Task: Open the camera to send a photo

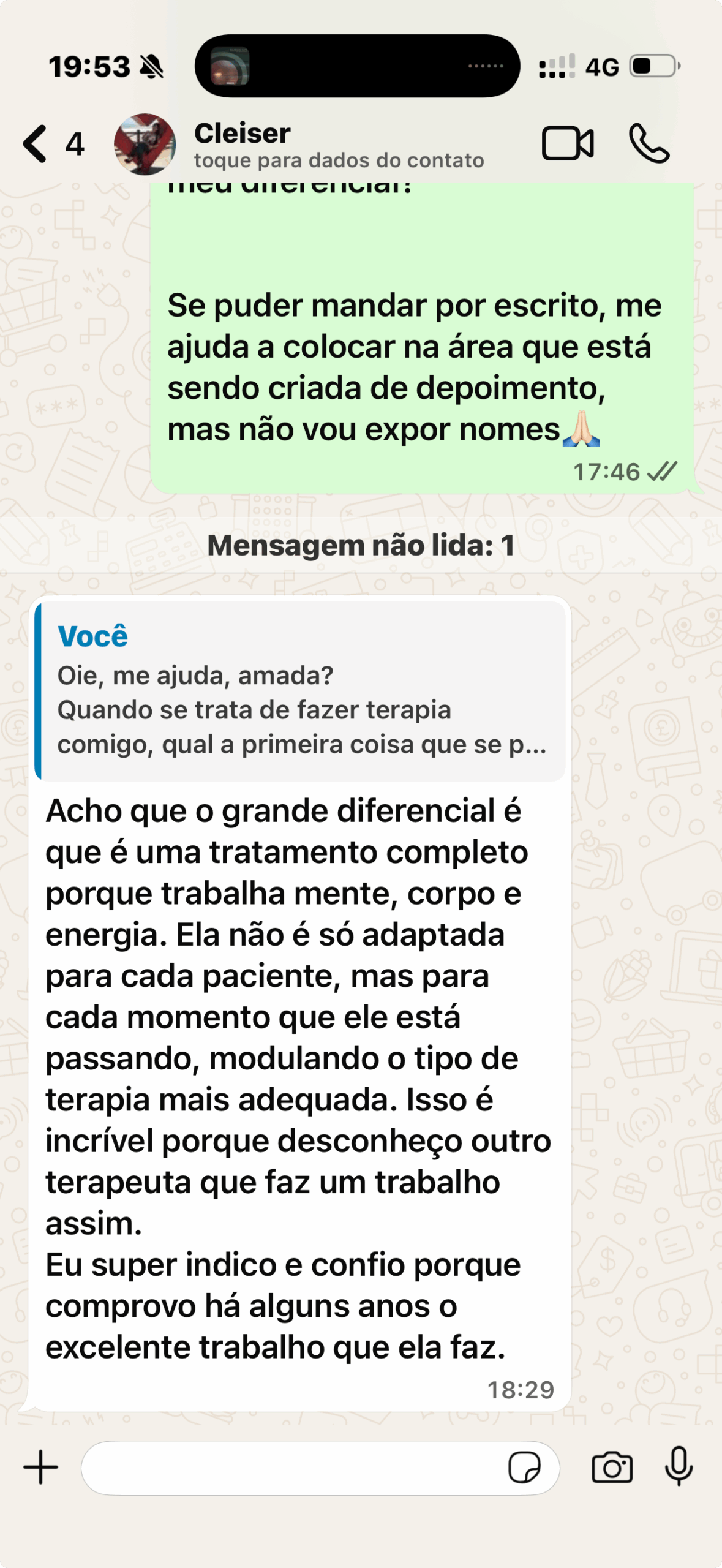Action: (x=612, y=1468)
